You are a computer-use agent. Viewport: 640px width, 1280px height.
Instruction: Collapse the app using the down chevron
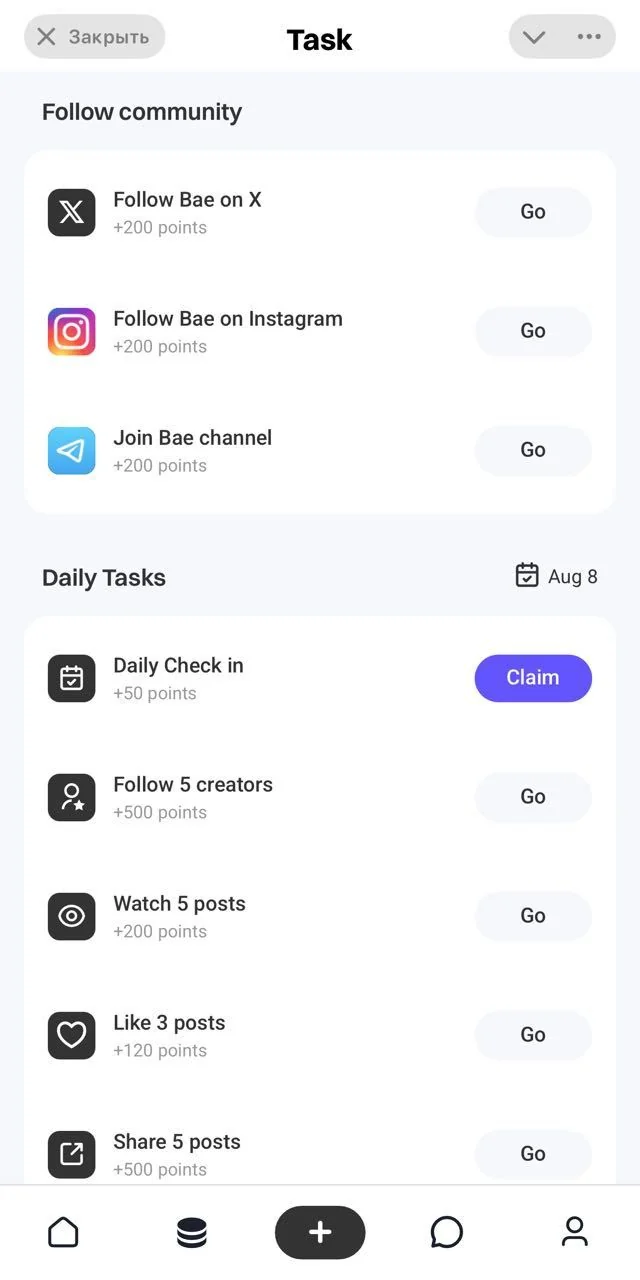tap(534, 37)
